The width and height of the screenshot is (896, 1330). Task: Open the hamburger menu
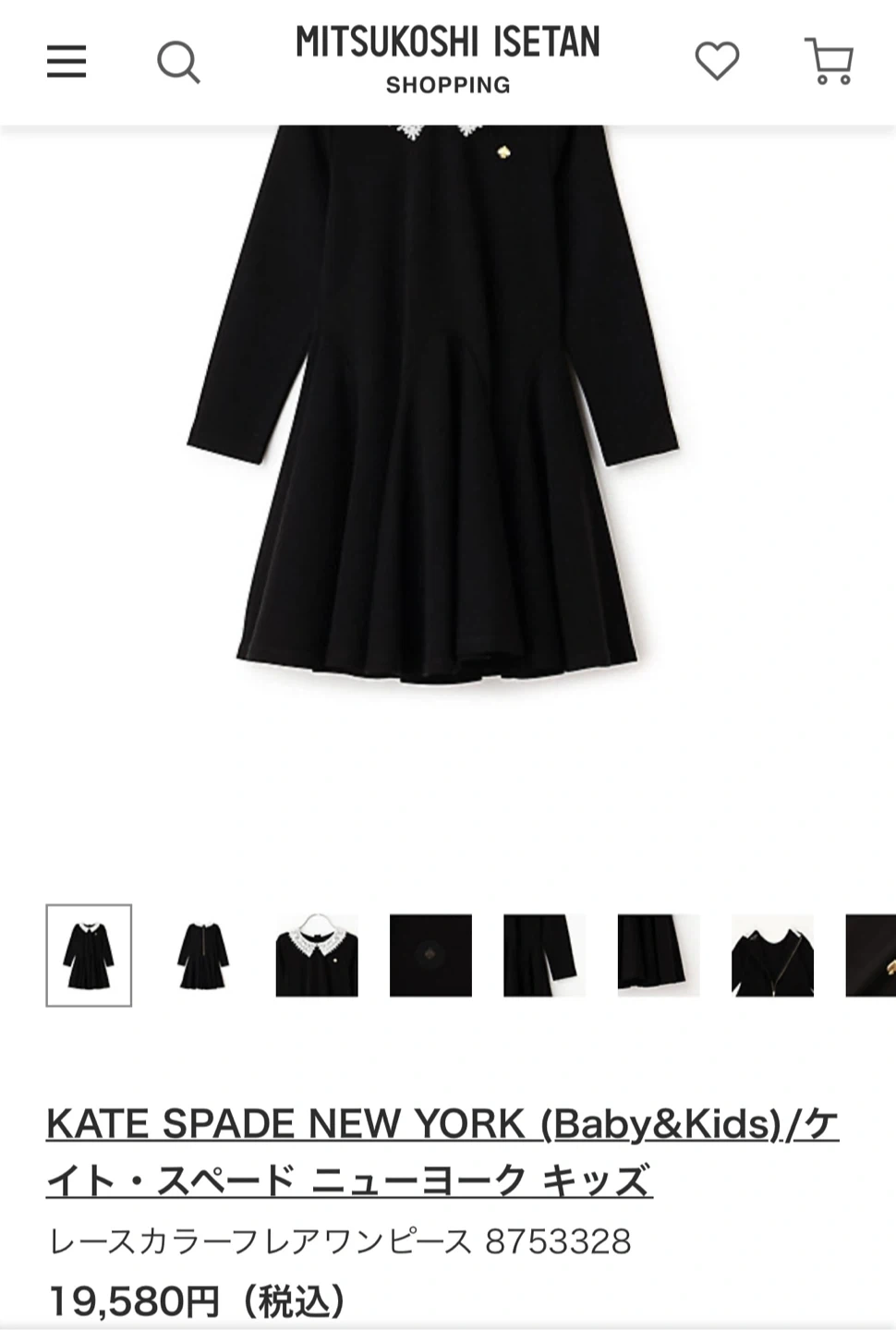(67, 62)
